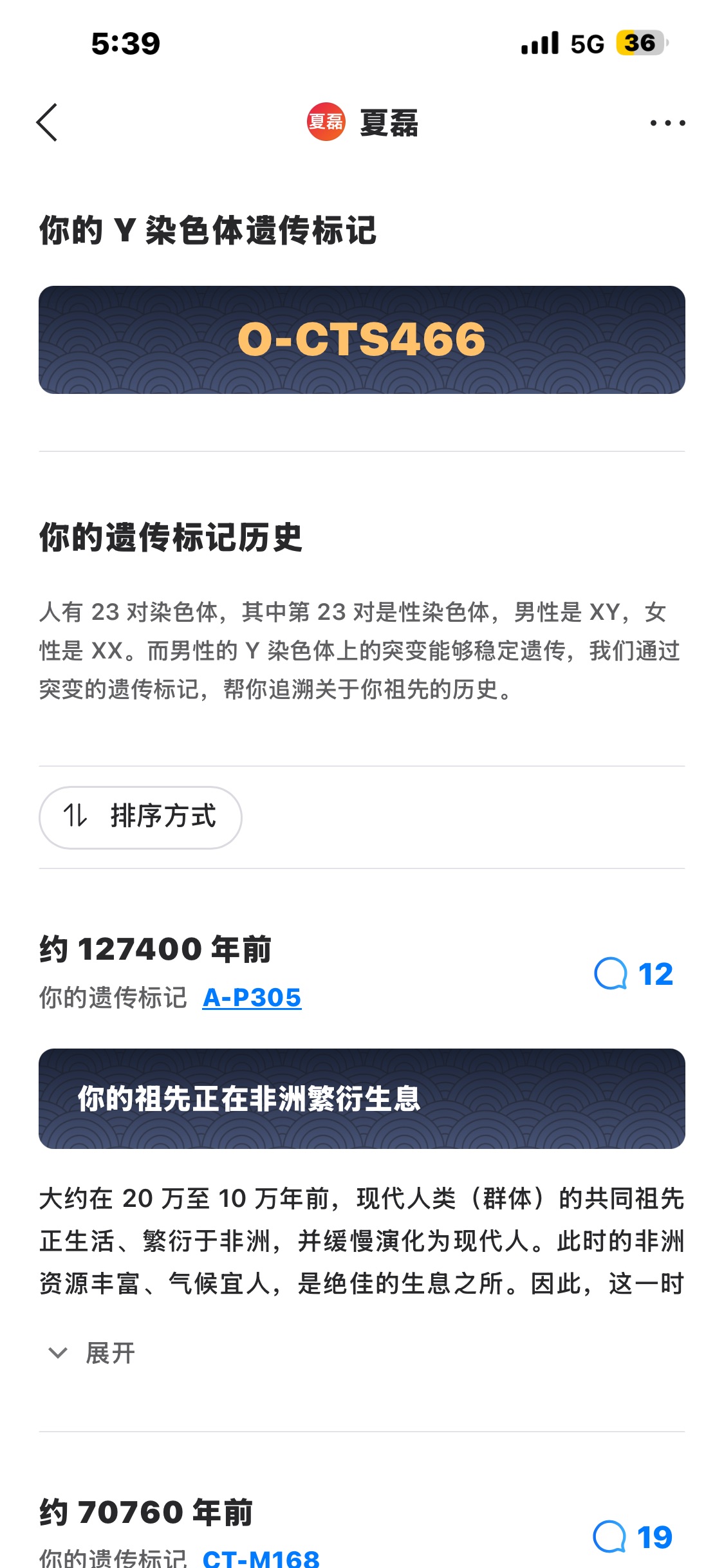Open the 排序方式 sort options
This screenshot has width=724, height=1568.
tap(140, 817)
